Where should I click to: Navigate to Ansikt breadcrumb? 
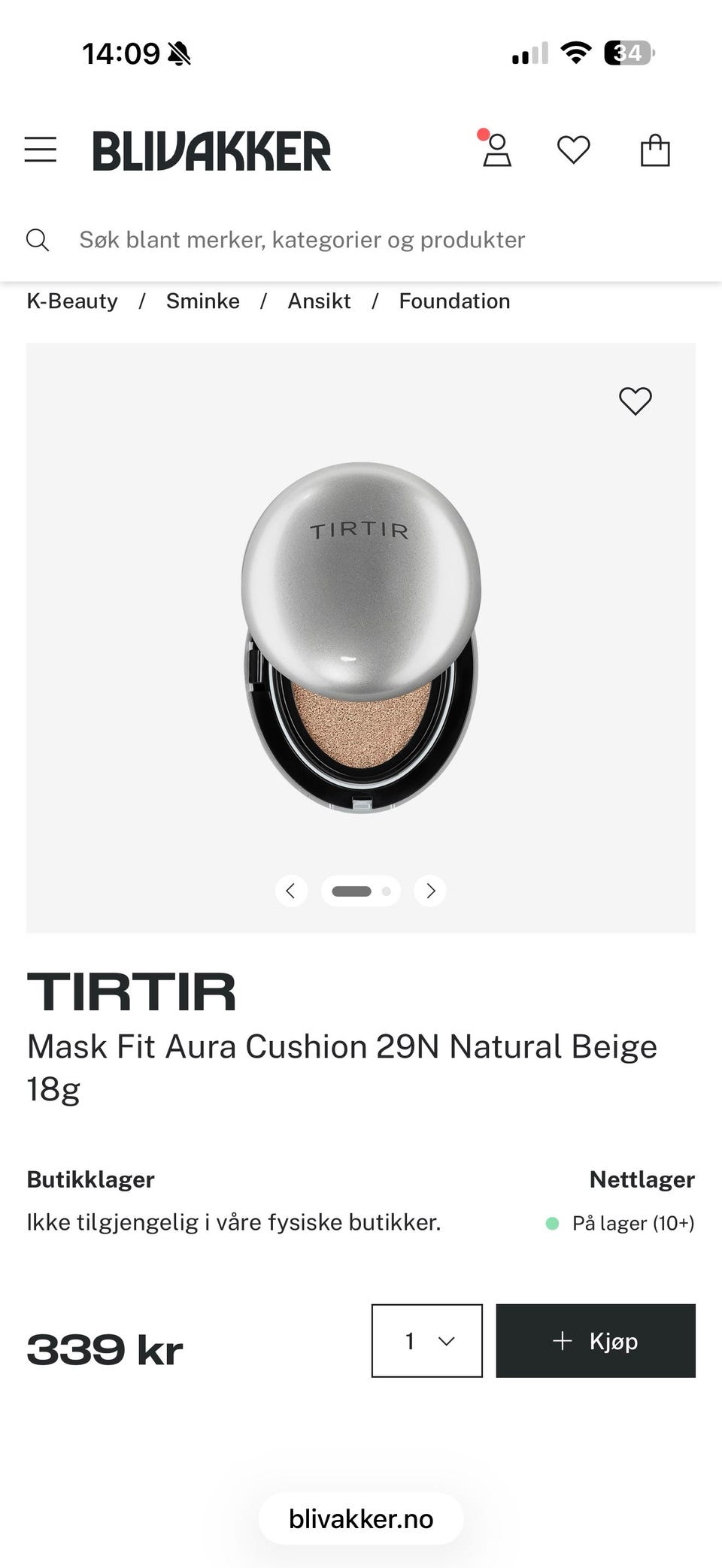click(319, 301)
